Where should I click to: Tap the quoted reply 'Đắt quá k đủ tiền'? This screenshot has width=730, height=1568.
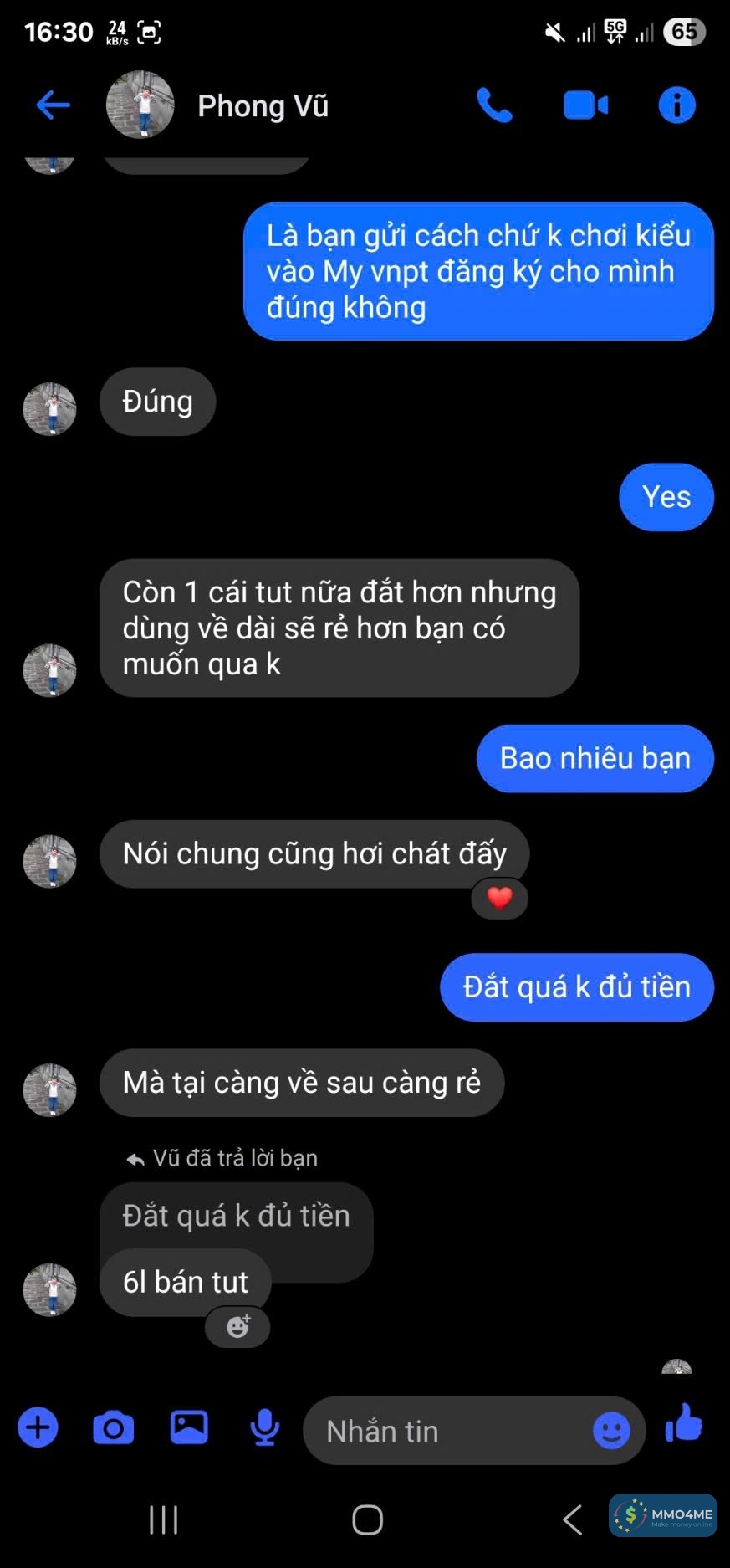click(x=236, y=1216)
